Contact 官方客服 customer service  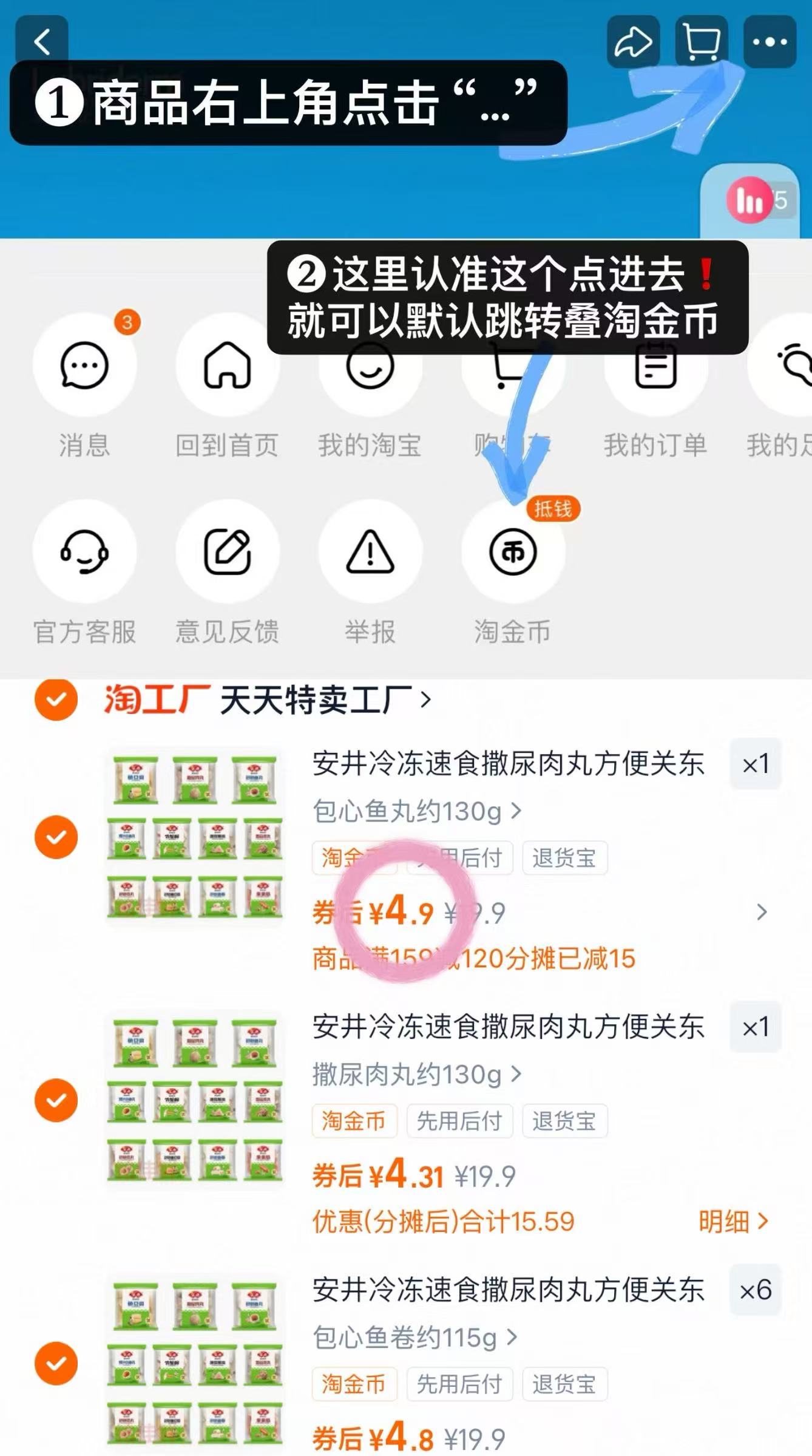coord(85,551)
